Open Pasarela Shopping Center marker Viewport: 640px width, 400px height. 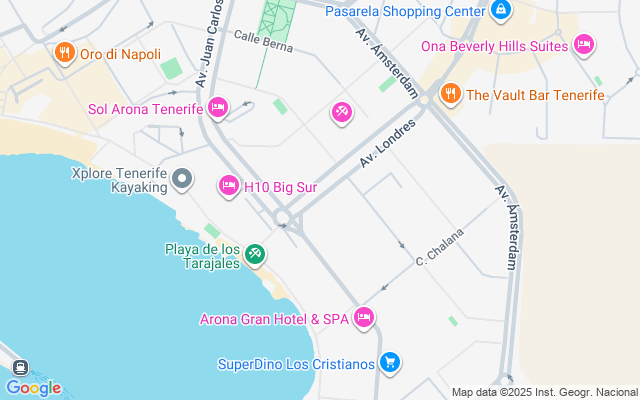(x=501, y=10)
